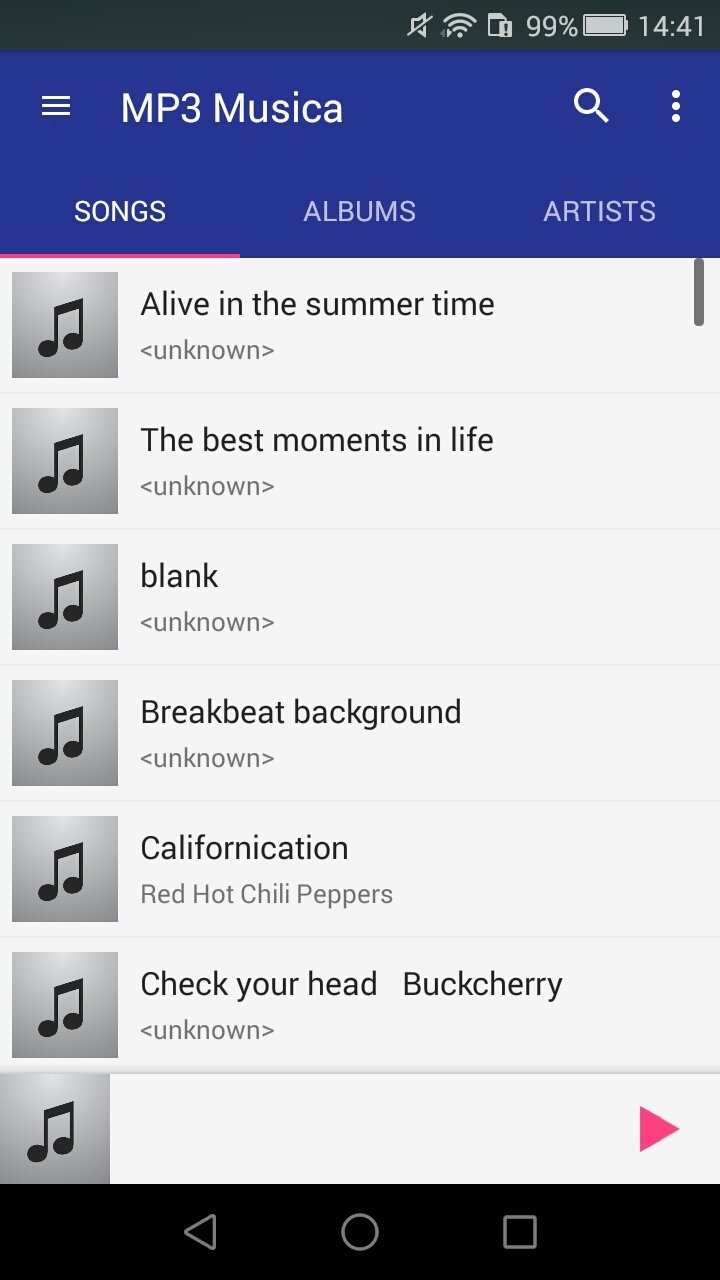
Task: Open the overflow menu
Action: [676, 106]
